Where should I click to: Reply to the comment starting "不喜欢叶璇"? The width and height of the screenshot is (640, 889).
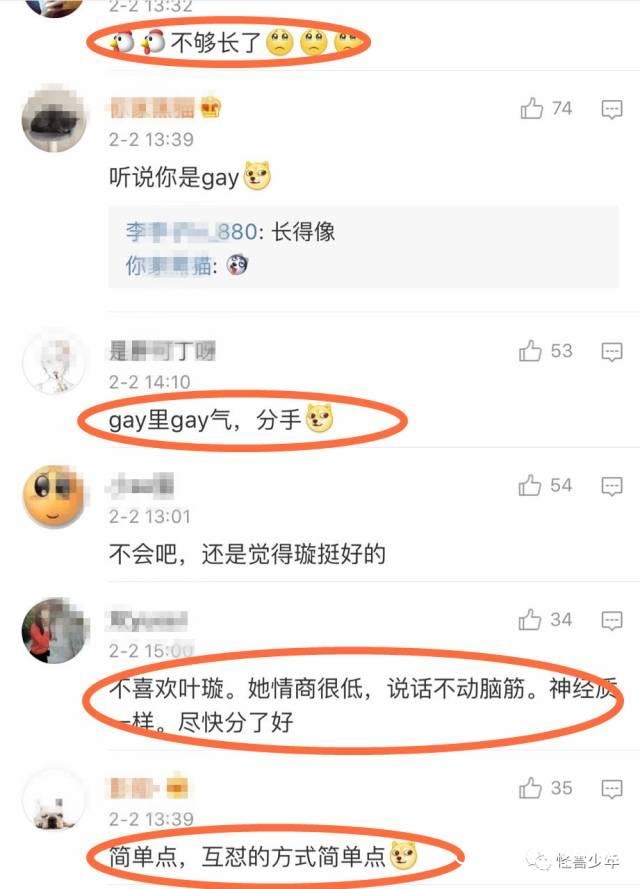click(611, 621)
